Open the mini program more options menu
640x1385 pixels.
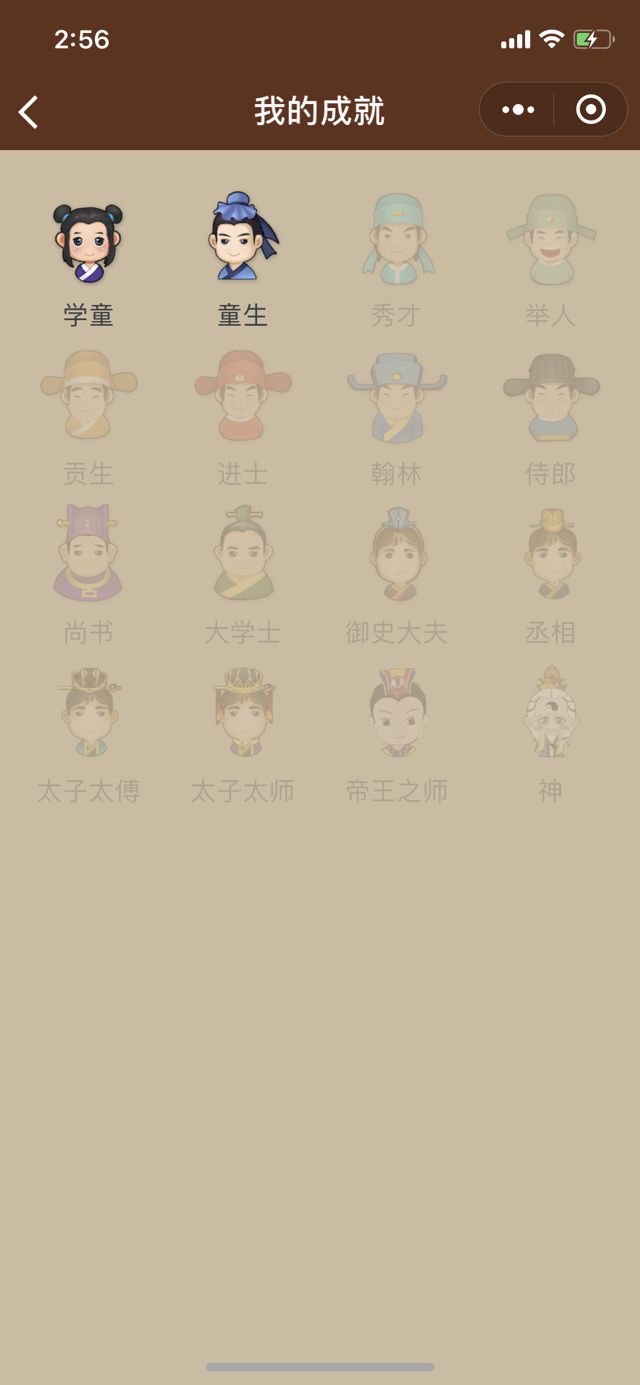(518, 110)
